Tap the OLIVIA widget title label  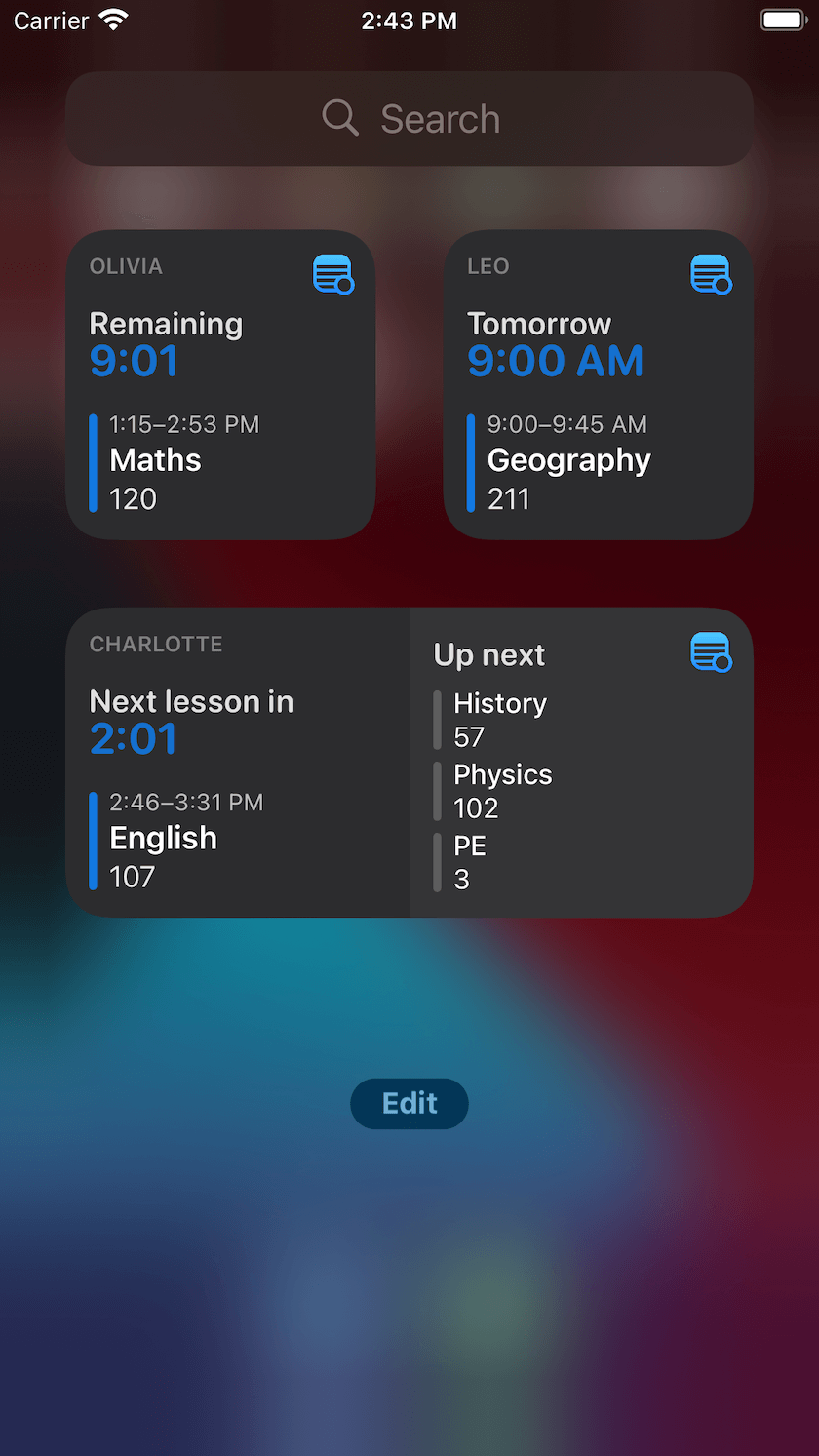coord(126,265)
